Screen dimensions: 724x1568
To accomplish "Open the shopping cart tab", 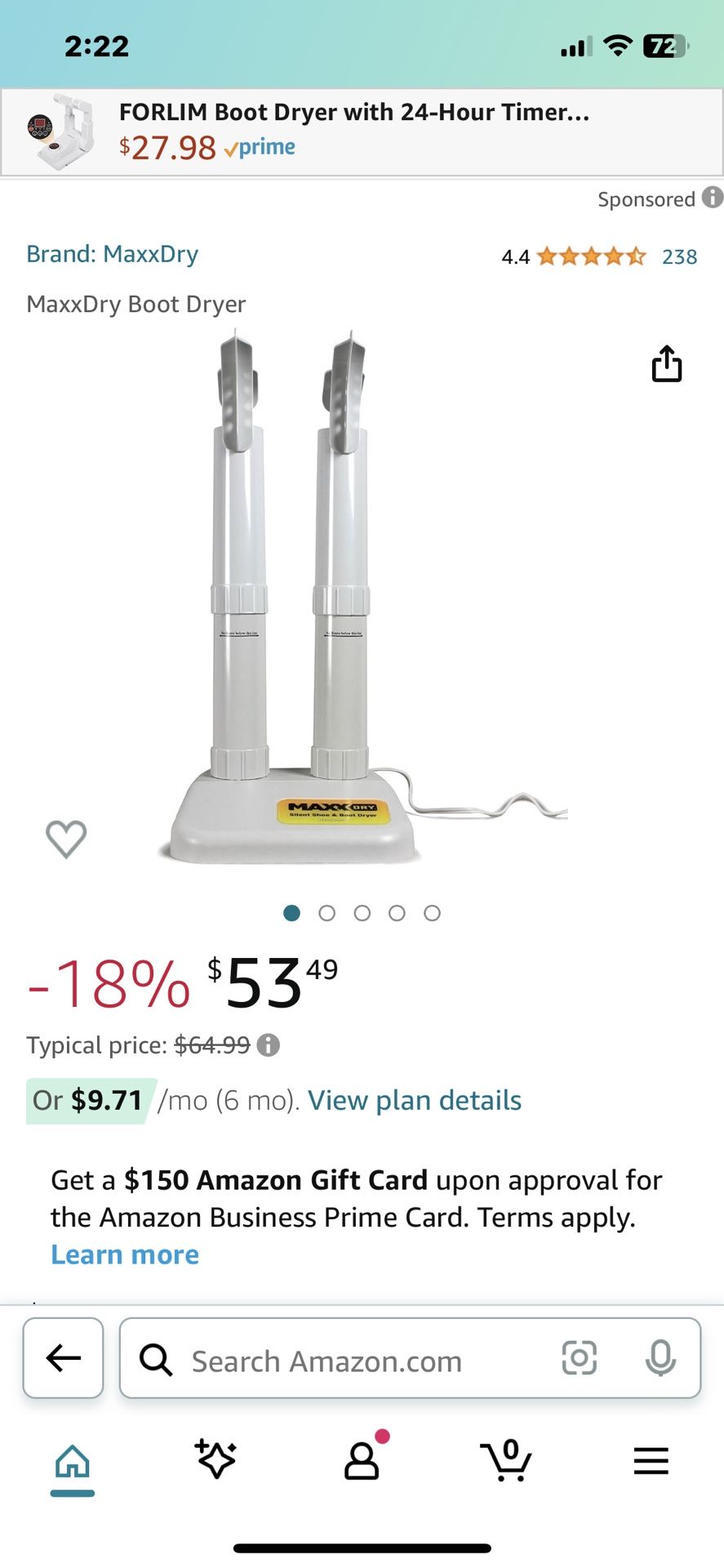I will (506, 1460).
